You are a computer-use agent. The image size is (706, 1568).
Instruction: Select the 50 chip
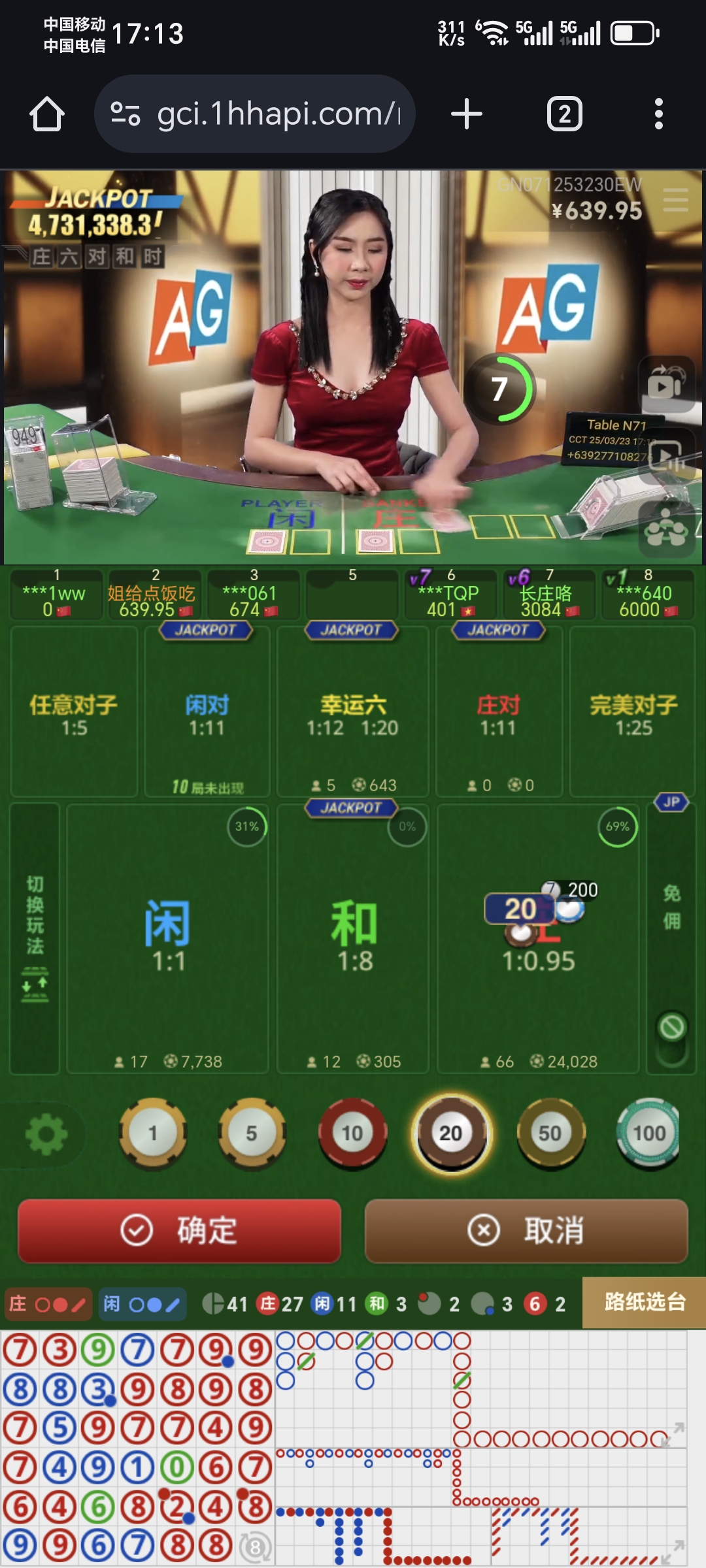[550, 1133]
